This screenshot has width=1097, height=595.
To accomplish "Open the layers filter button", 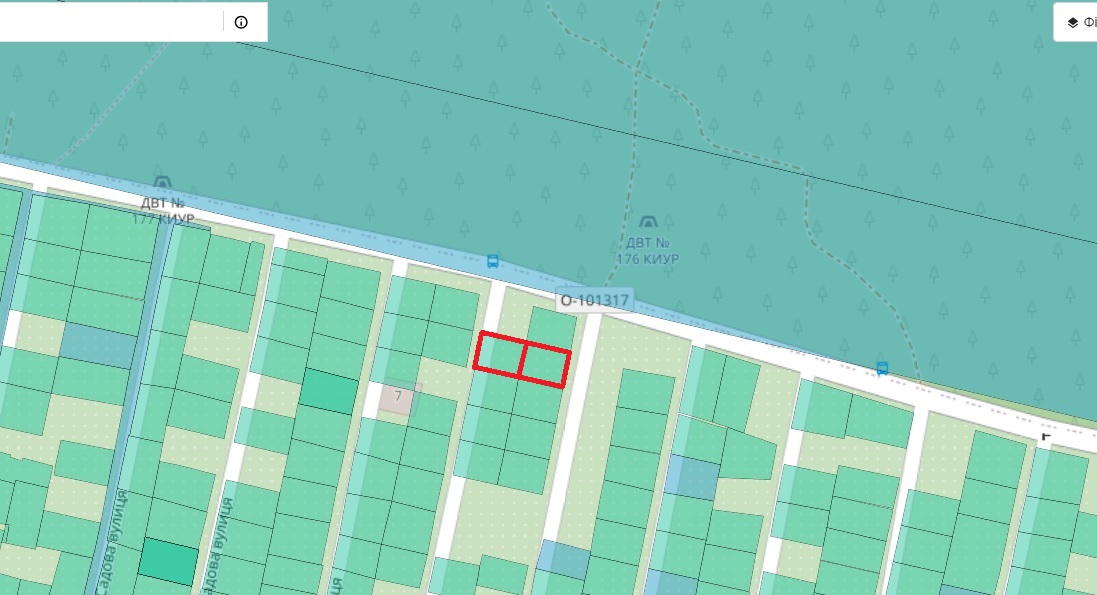I will point(1078,22).
